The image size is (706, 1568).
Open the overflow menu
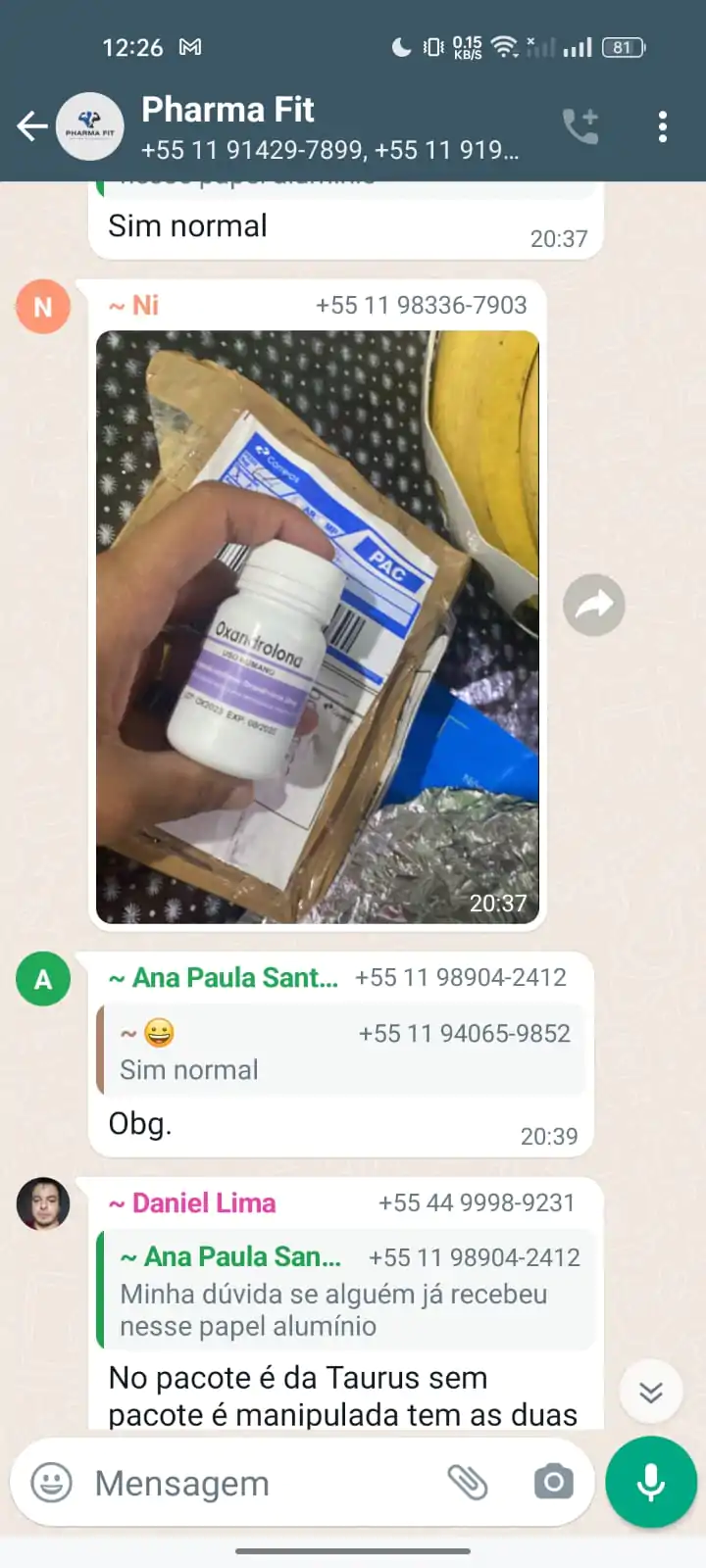[x=663, y=126]
